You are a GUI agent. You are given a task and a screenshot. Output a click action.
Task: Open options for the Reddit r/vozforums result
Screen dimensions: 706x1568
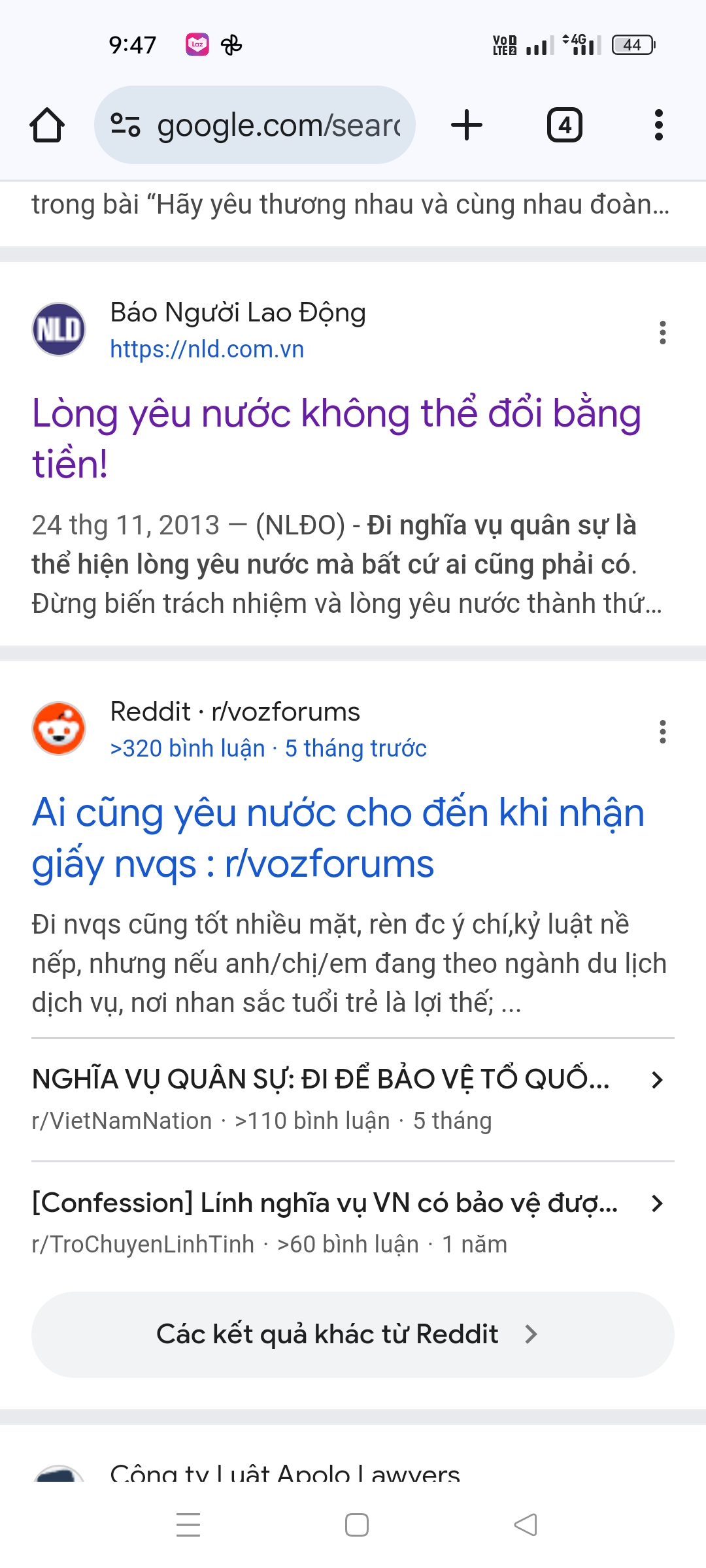tap(662, 732)
